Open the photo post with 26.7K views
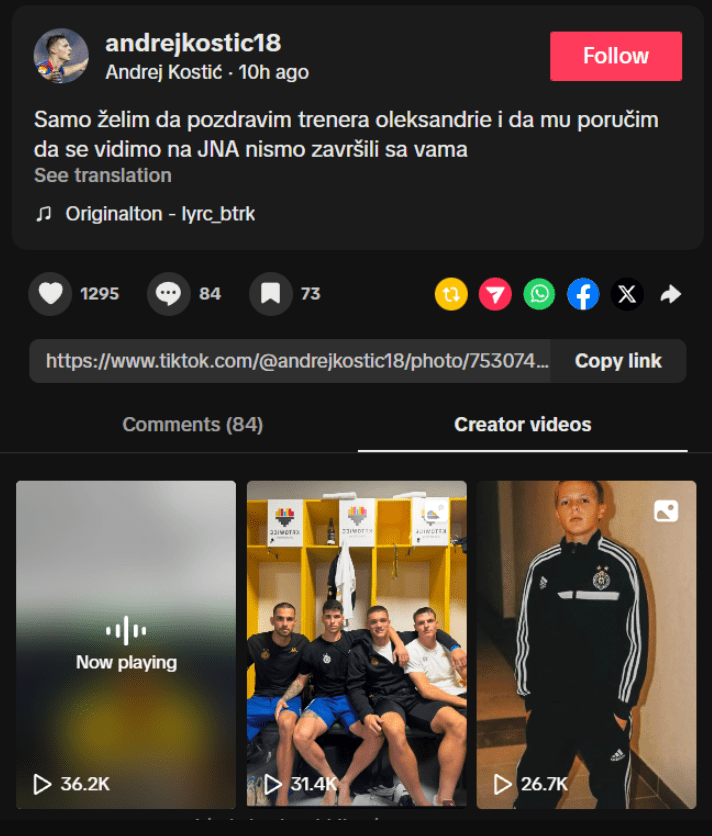 [586, 644]
